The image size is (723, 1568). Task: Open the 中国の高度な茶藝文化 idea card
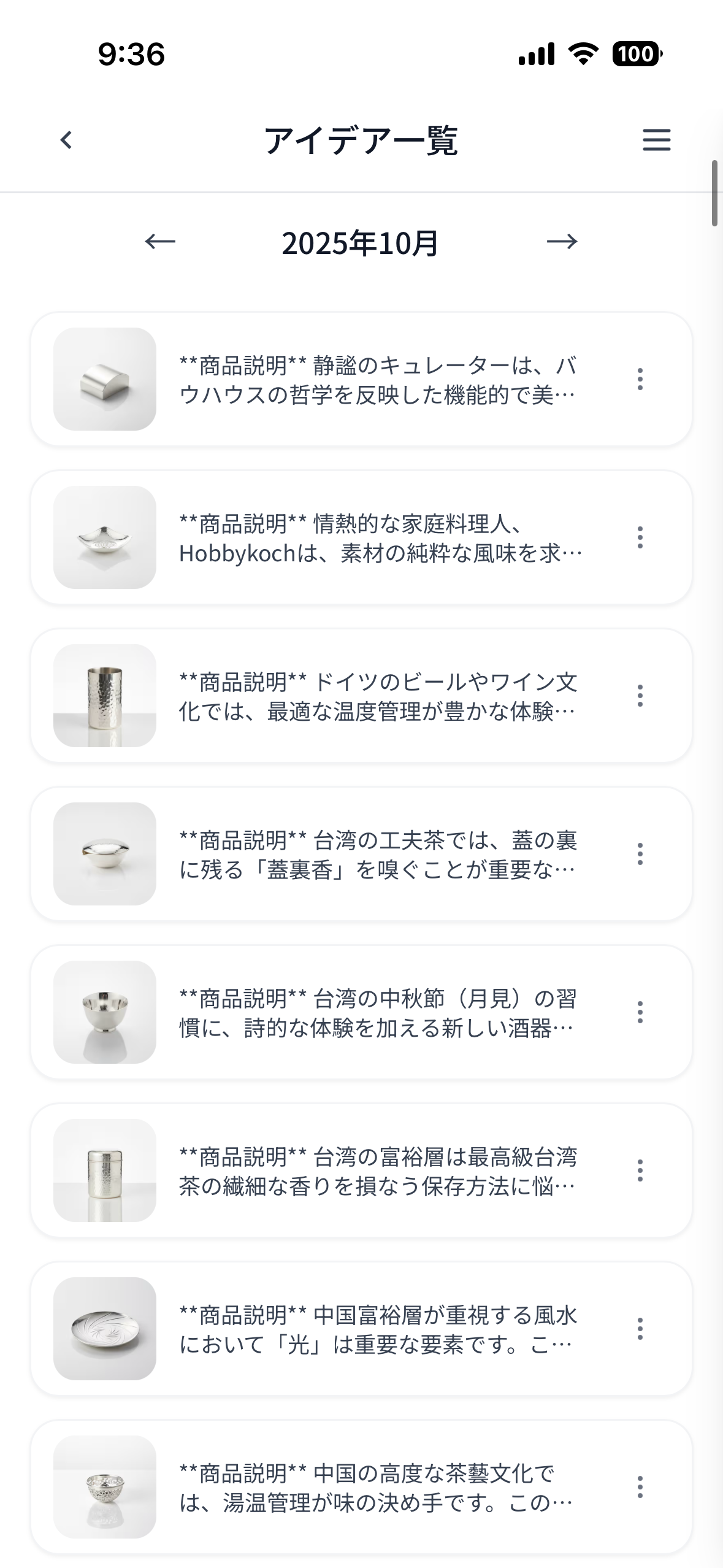click(377, 1488)
